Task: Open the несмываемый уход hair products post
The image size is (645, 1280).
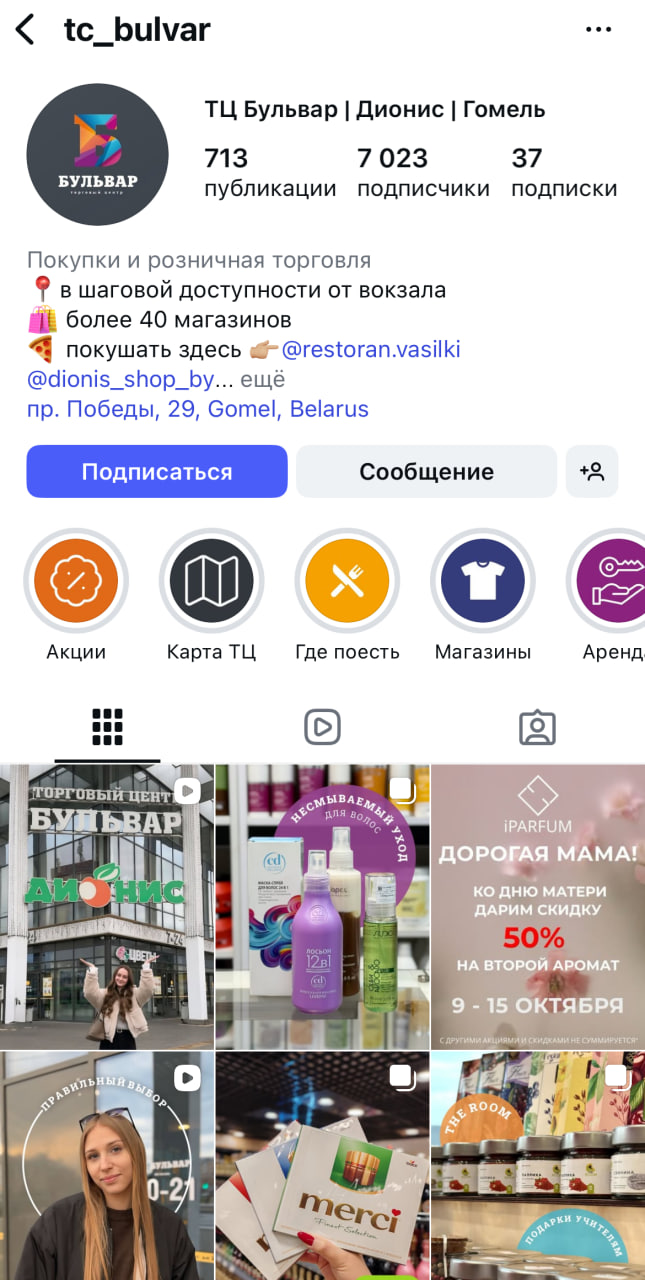Action: click(x=322, y=906)
